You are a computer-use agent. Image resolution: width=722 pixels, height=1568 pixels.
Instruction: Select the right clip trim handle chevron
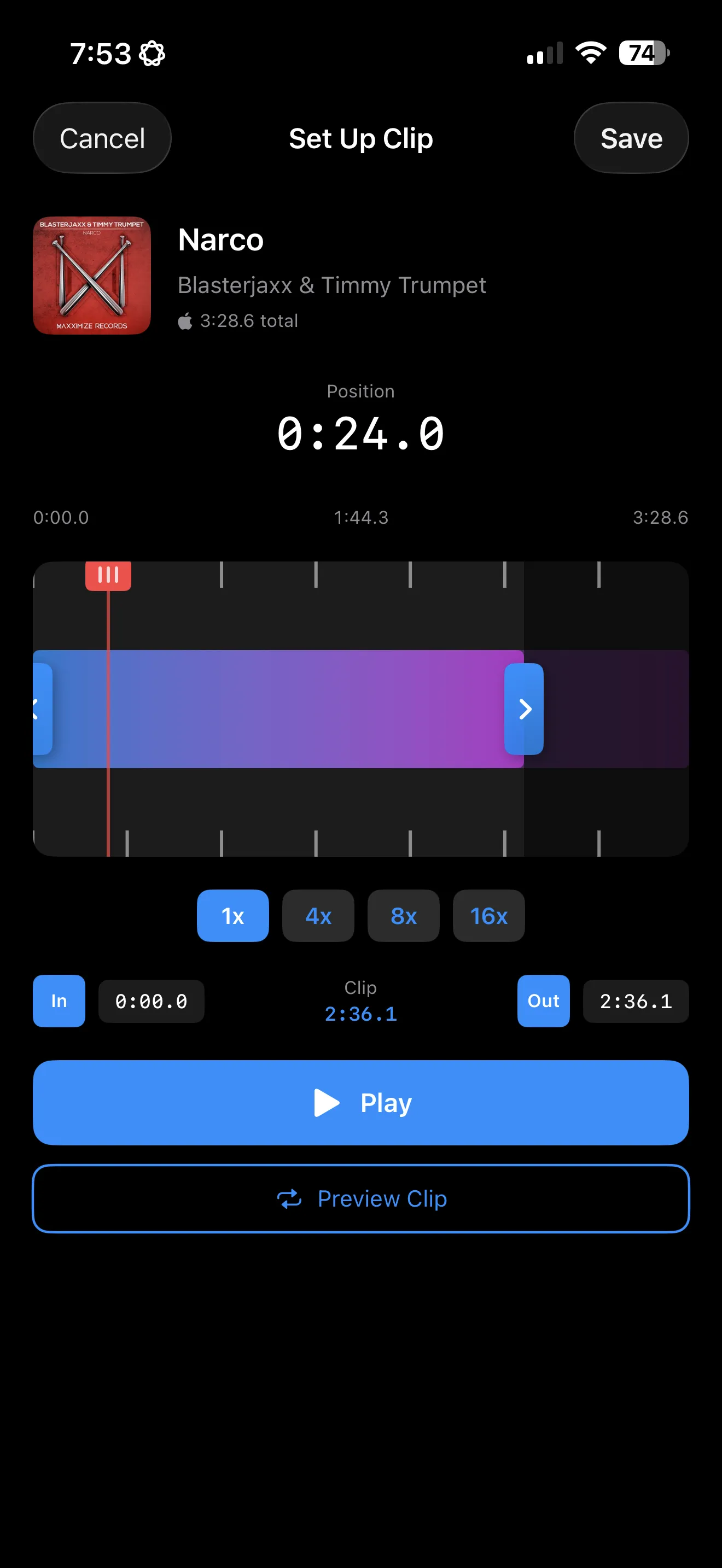(524, 709)
